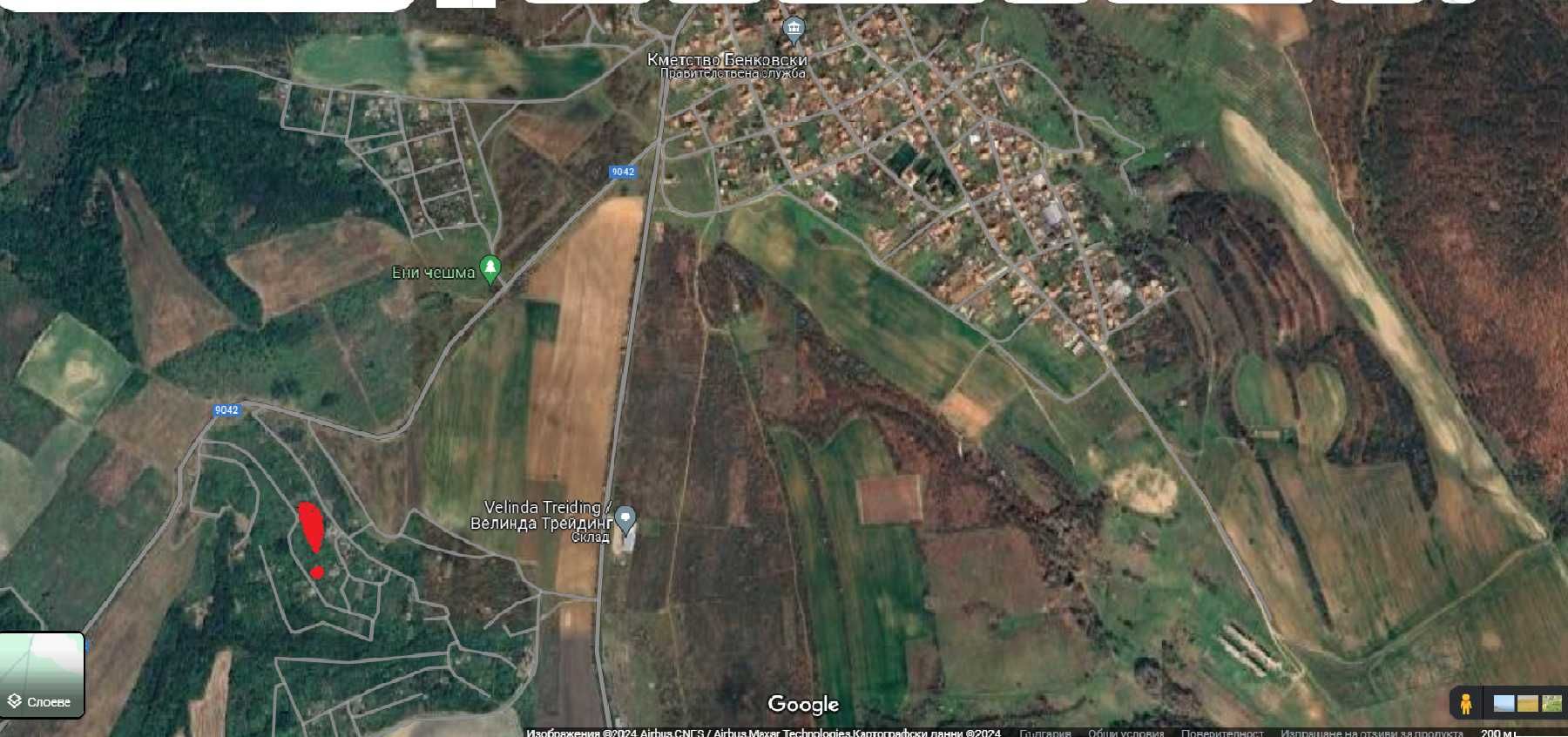Select the Ени чешма park marker

[x=490, y=268]
